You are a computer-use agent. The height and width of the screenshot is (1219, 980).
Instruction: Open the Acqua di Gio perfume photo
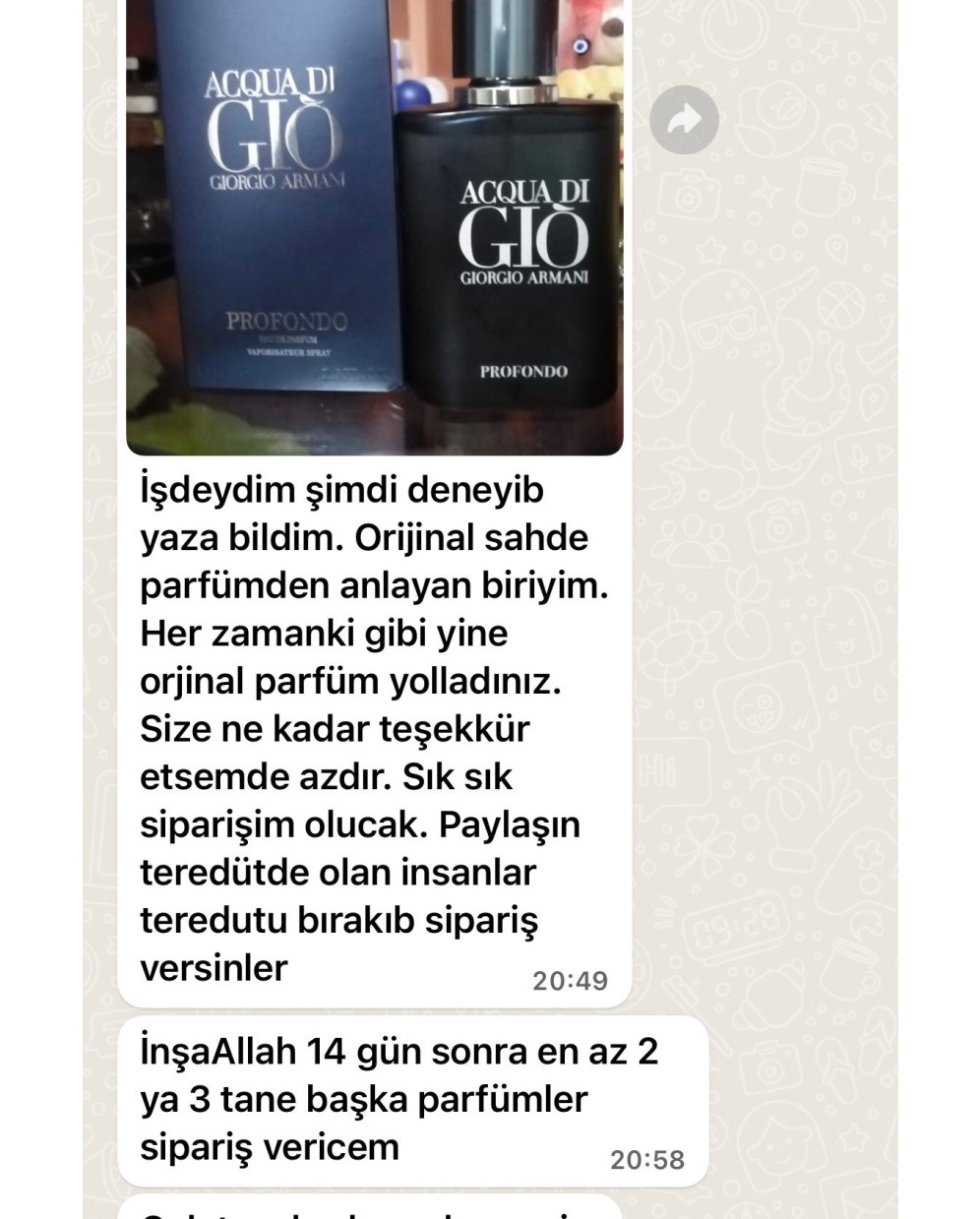[374, 226]
